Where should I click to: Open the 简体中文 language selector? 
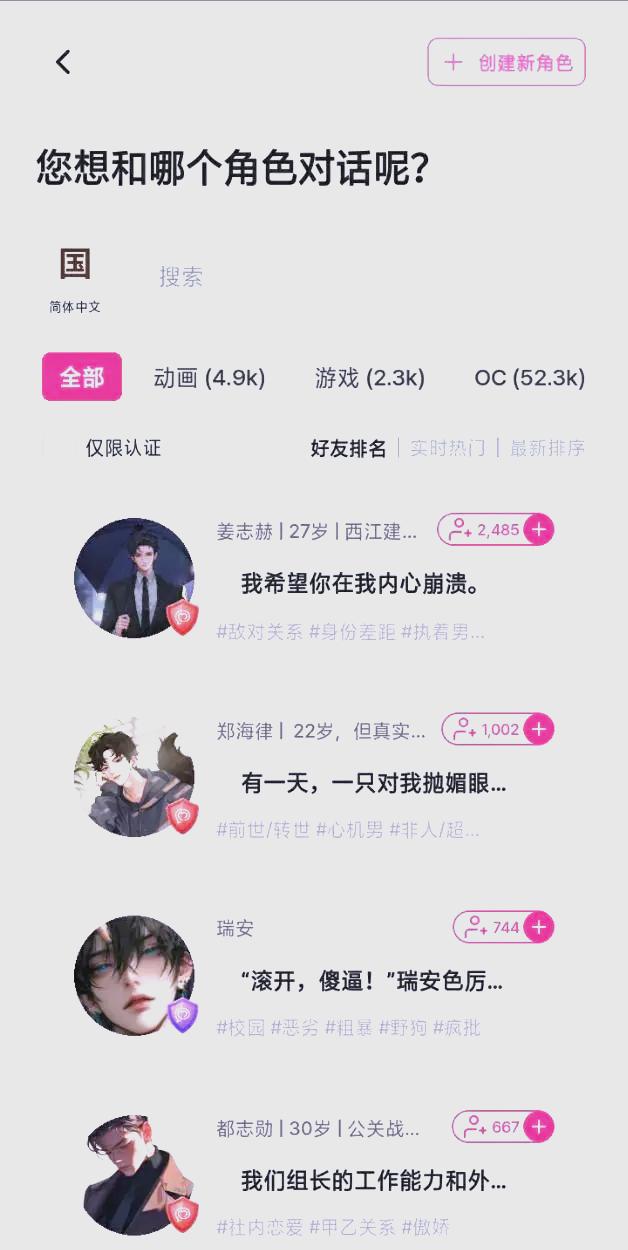(75, 279)
